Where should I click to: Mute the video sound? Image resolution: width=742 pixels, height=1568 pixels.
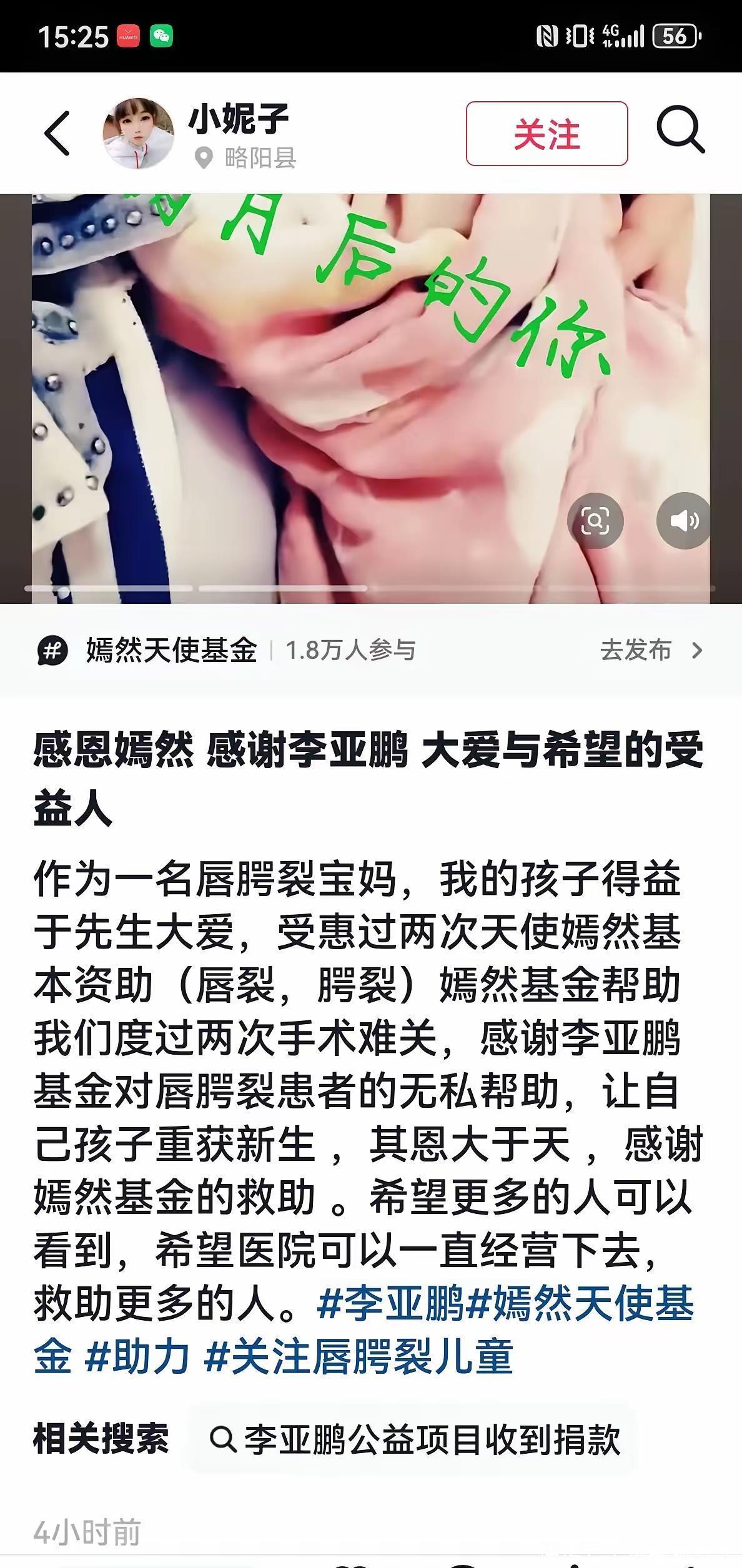coord(684,520)
